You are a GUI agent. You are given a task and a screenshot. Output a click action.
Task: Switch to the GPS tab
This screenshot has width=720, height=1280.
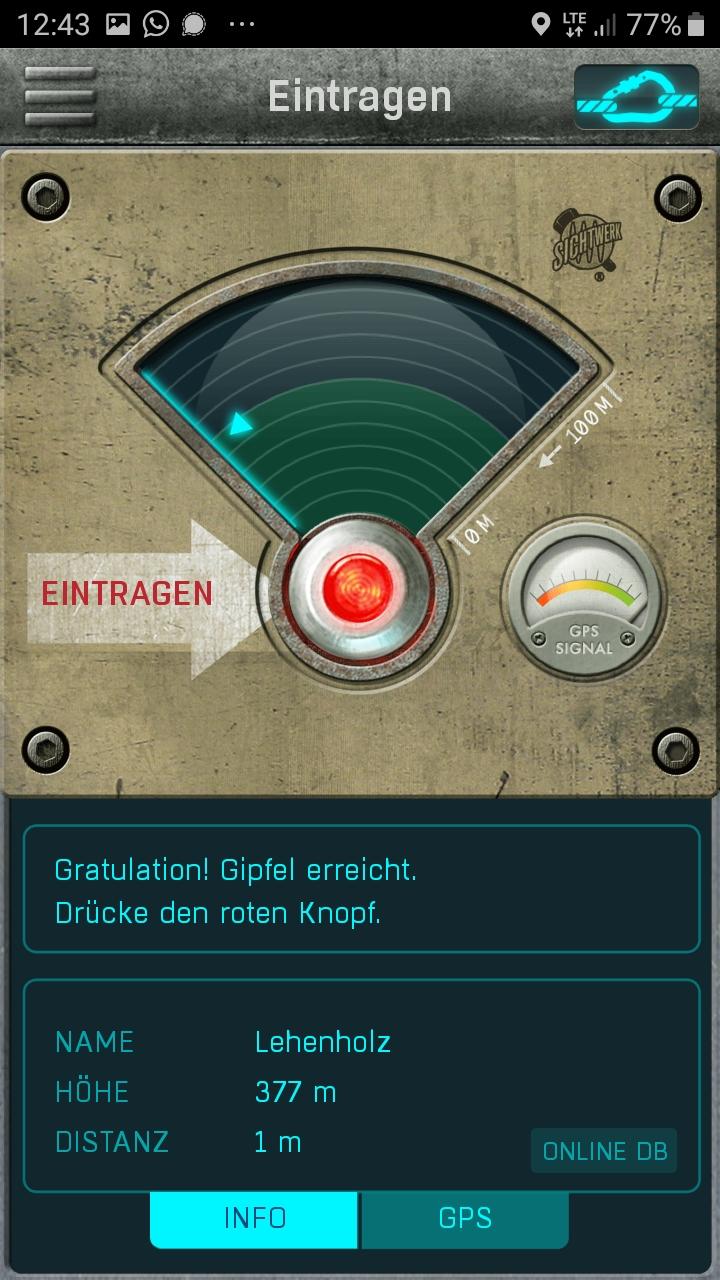click(465, 1218)
